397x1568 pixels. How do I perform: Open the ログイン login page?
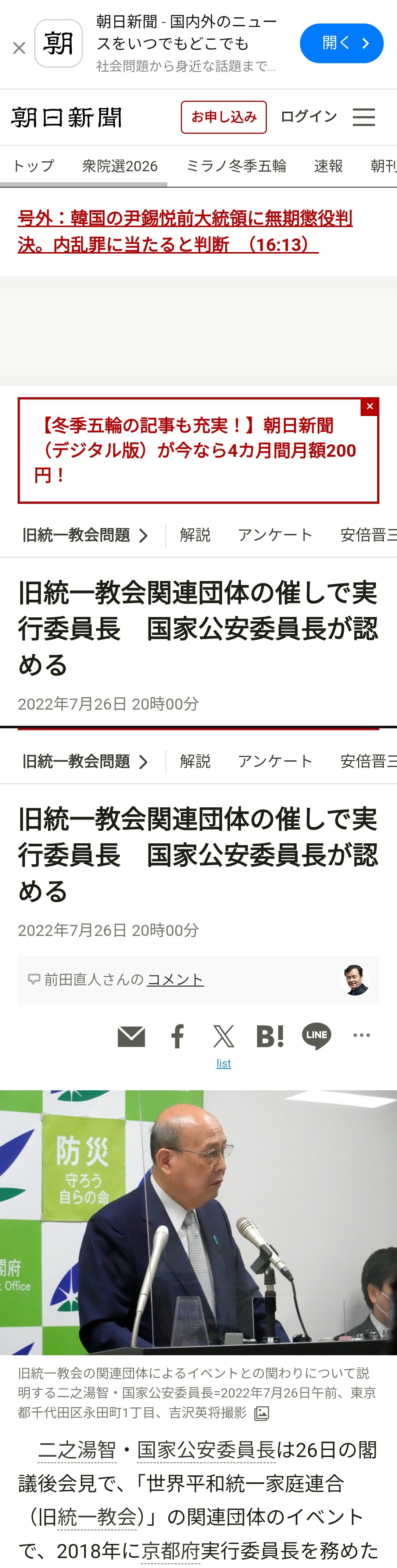click(x=308, y=116)
